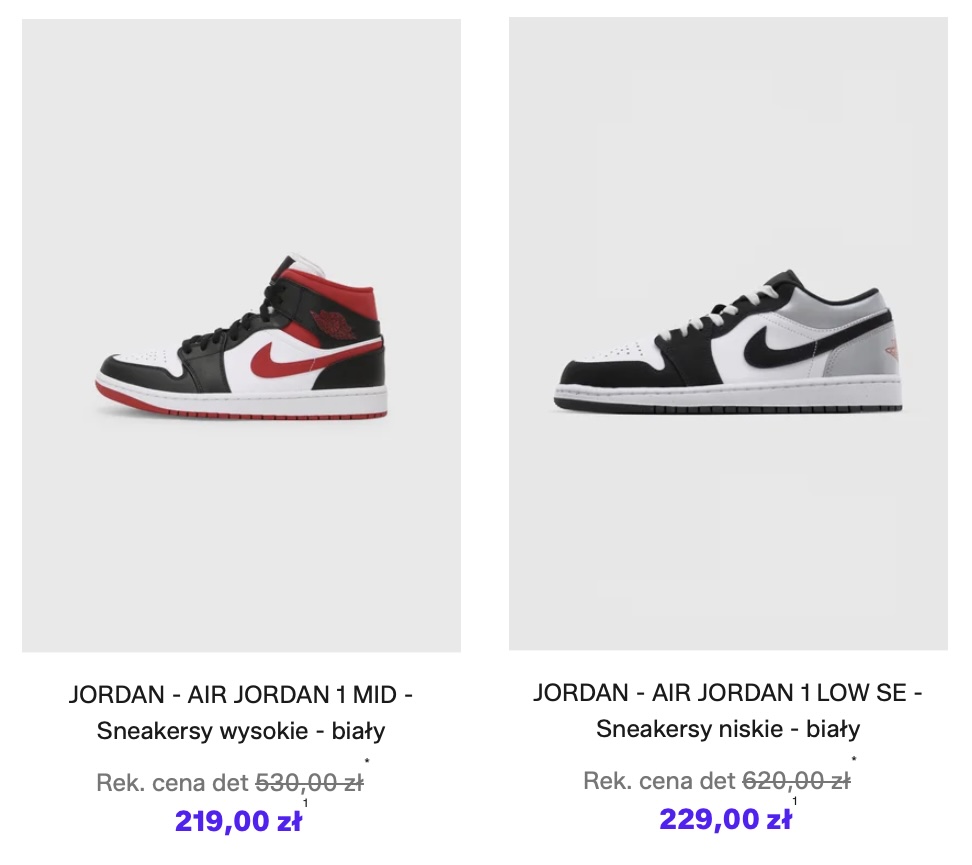Open the AIR JORDAN 1 MID title link
Screen dimensions: 972x865
click(241, 712)
